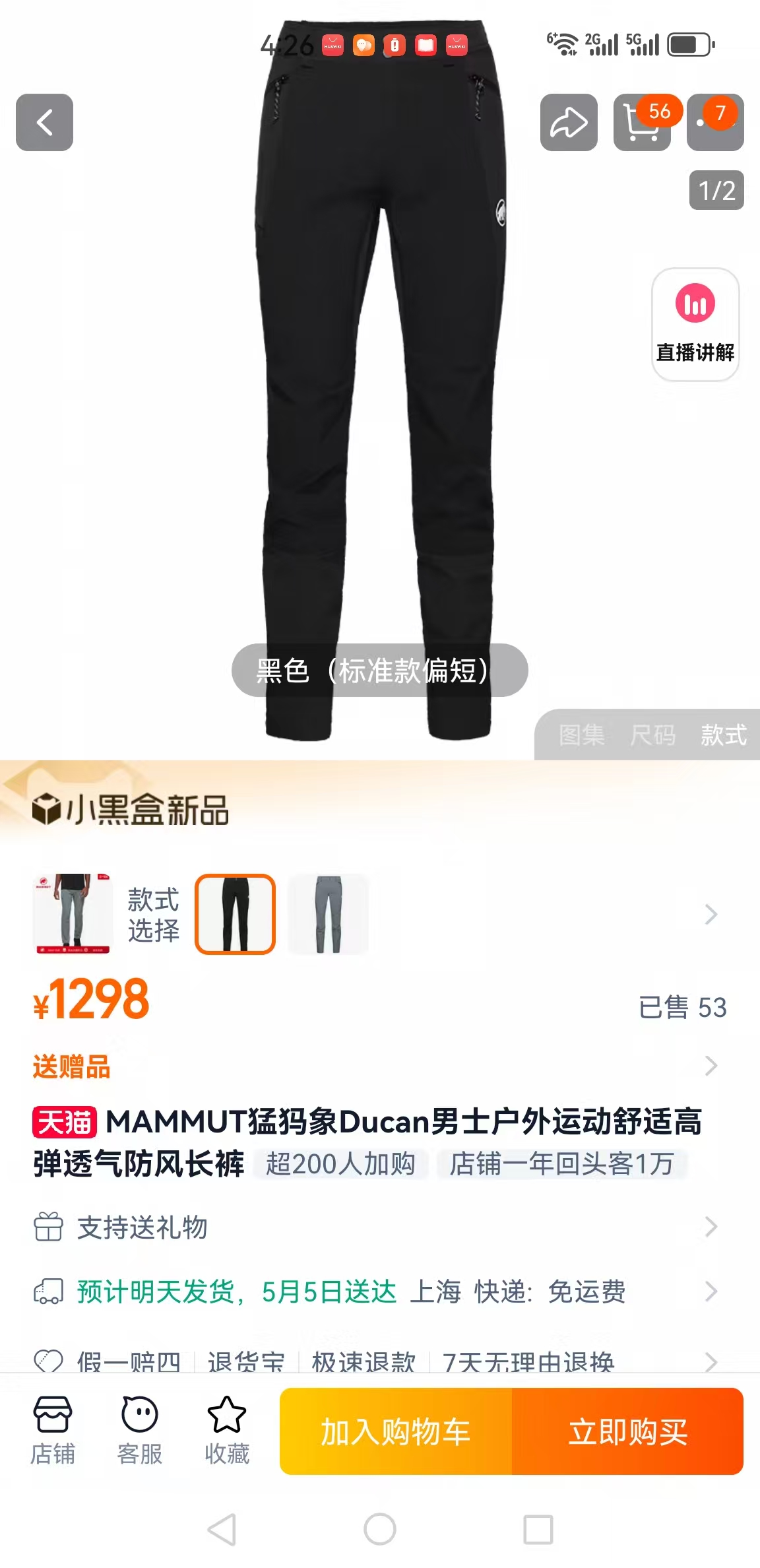Open the 支持送礼物 row

(x=380, y=1227)
